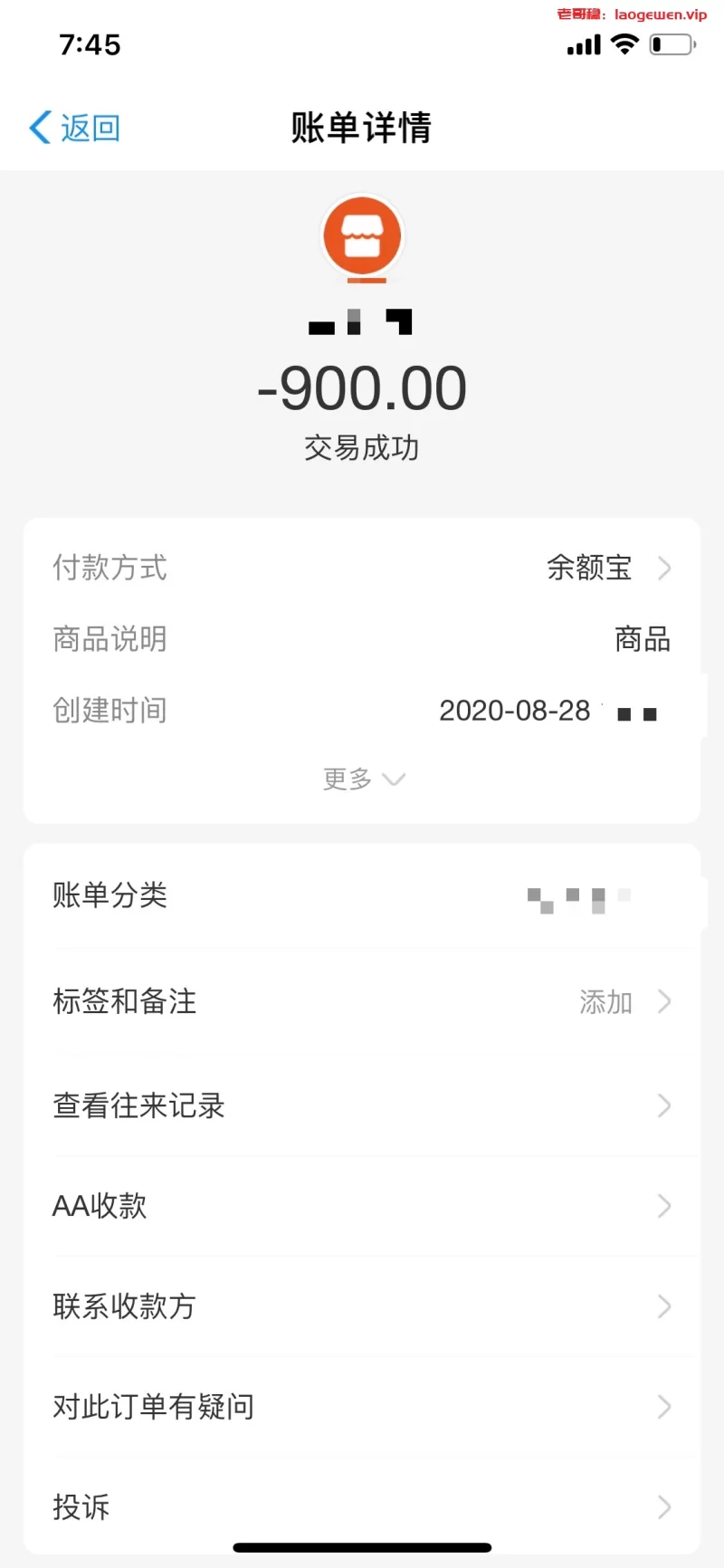The height and width of the screenshot is (1568, 724).
Task: Open the 投诉 option
Action: point(362,1506)
